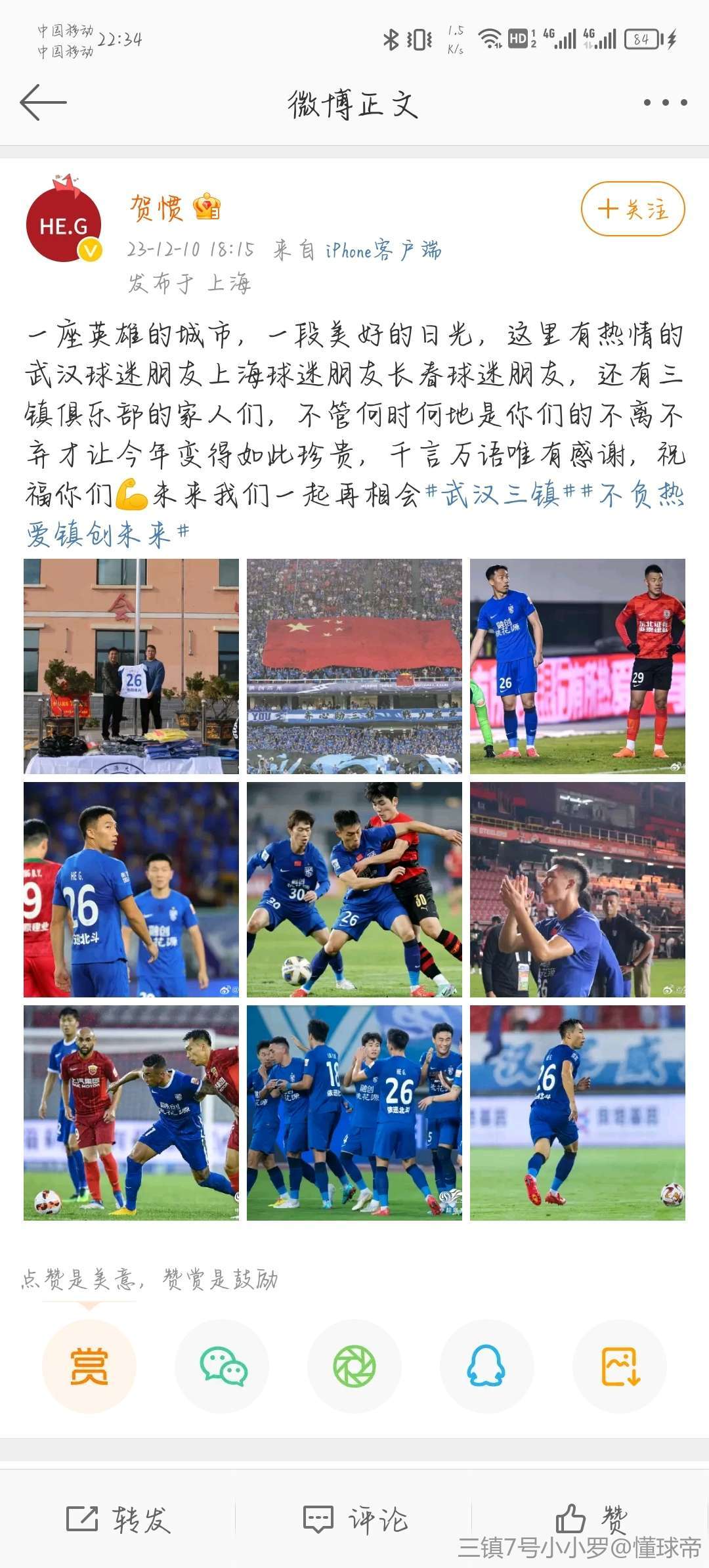This screenshot has width=709, height=1568.
Task: Share the post to WeChat
Action: 222,1366
